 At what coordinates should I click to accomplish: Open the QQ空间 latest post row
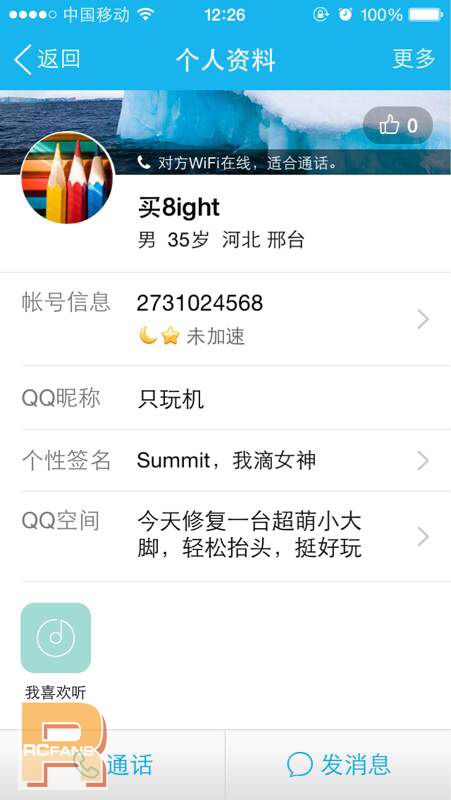point(226,536)
